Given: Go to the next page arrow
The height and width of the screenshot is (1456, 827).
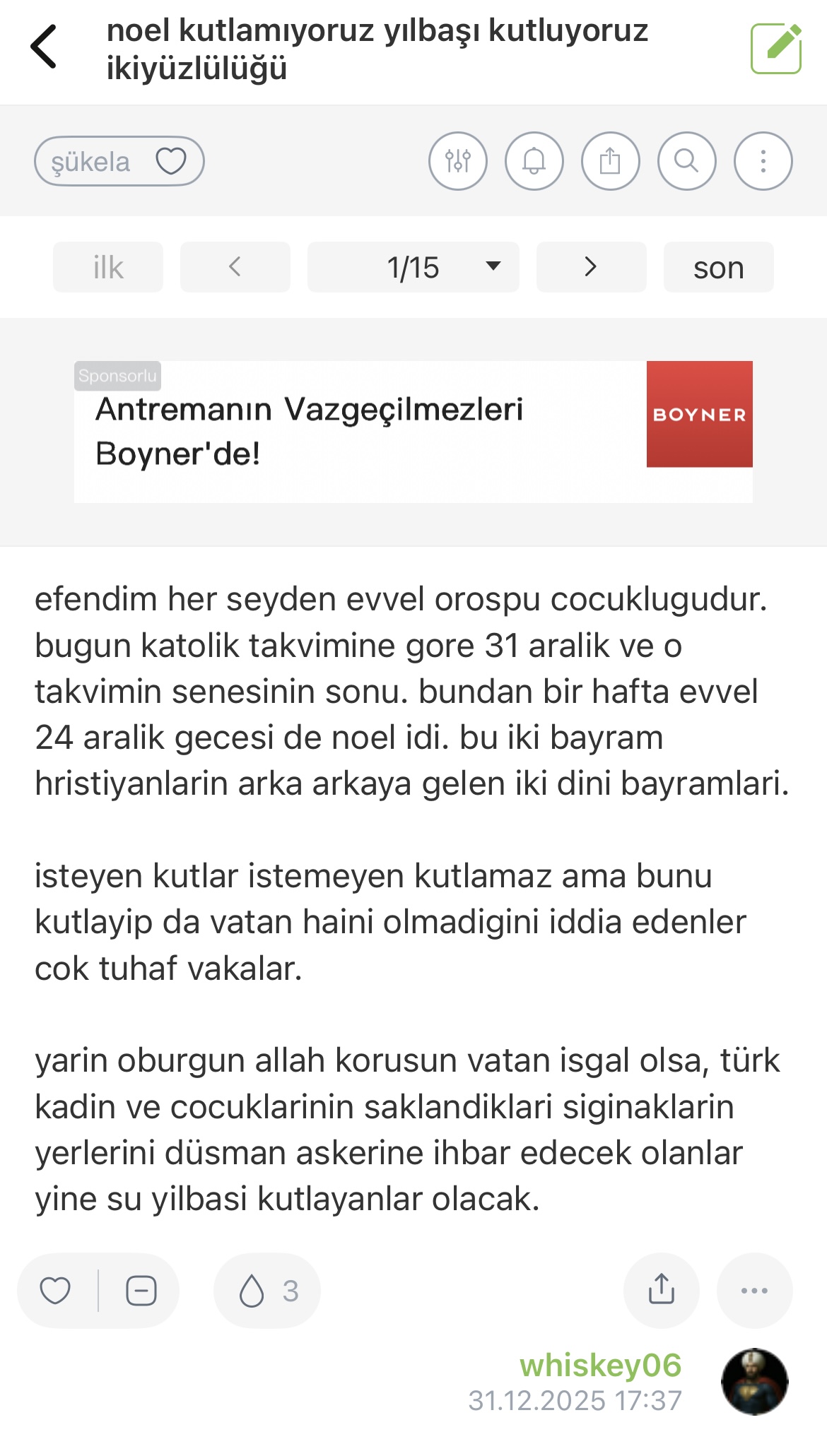Looking at the screenshot, I should click(x=591, y=267).
